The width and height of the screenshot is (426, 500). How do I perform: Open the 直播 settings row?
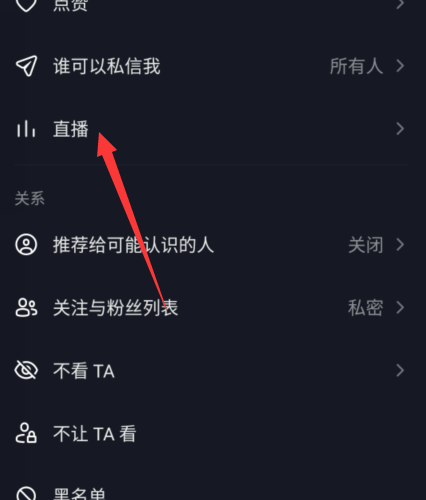[x=213, y=129]
